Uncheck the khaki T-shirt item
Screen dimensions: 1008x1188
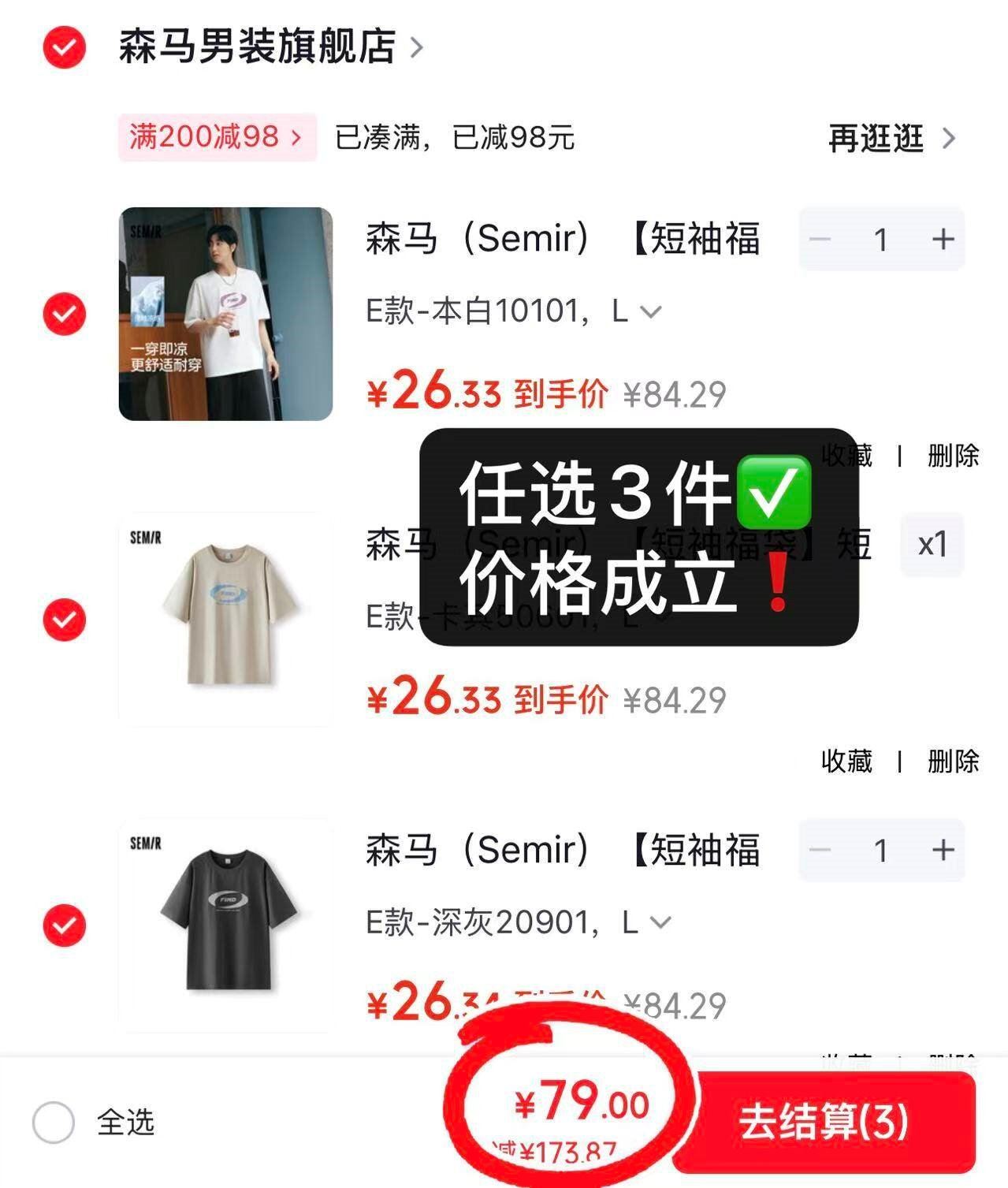coord(64,620)
